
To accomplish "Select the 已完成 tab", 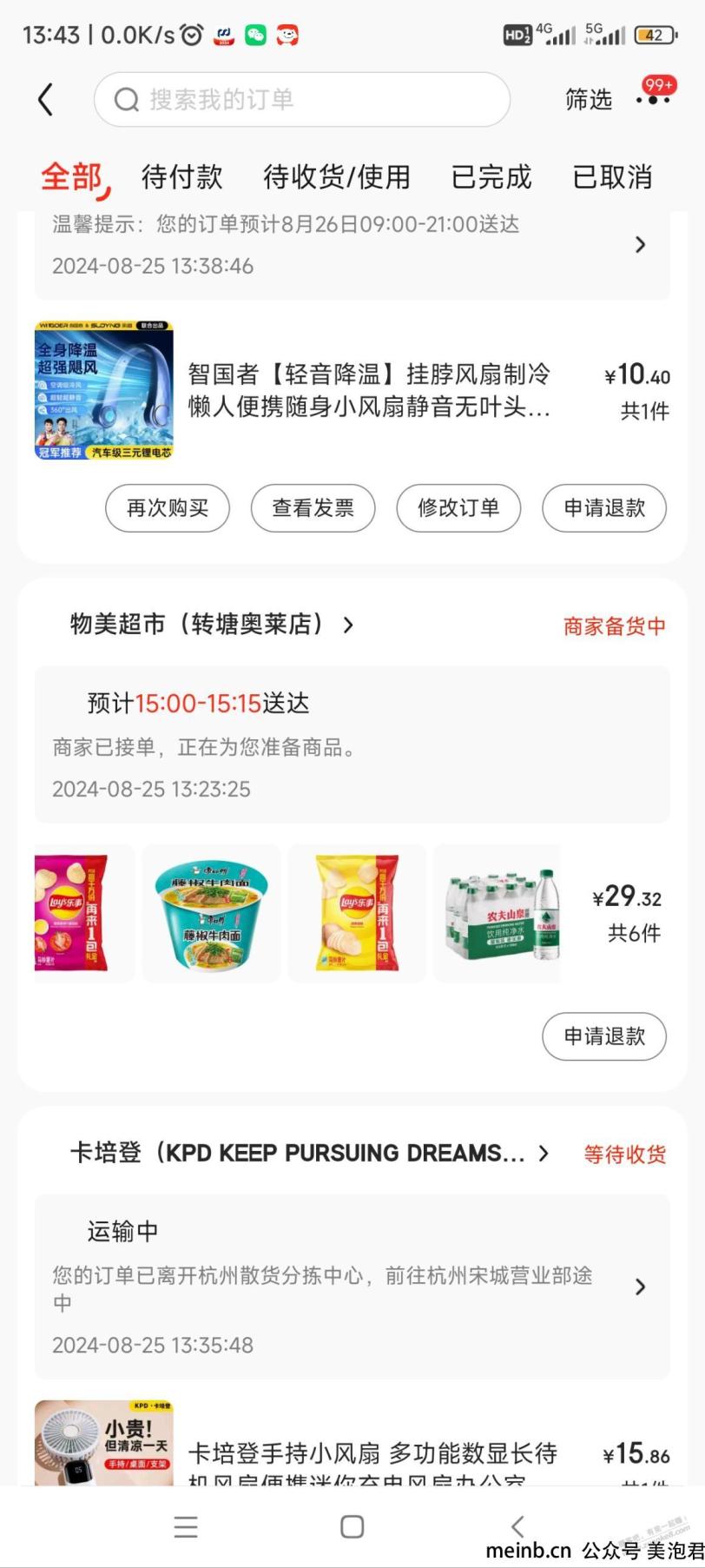I will [491, 177].
